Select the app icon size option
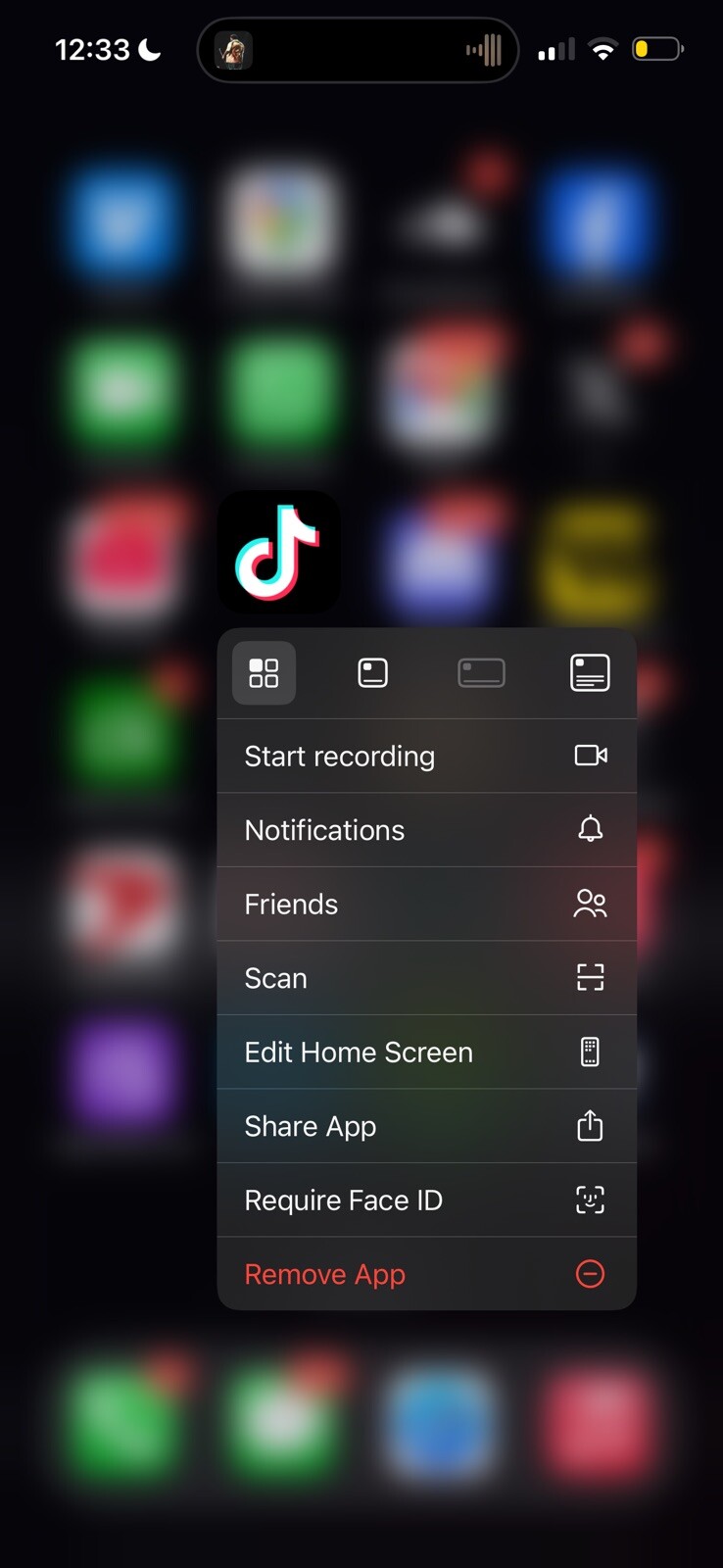 click(264, 673)
